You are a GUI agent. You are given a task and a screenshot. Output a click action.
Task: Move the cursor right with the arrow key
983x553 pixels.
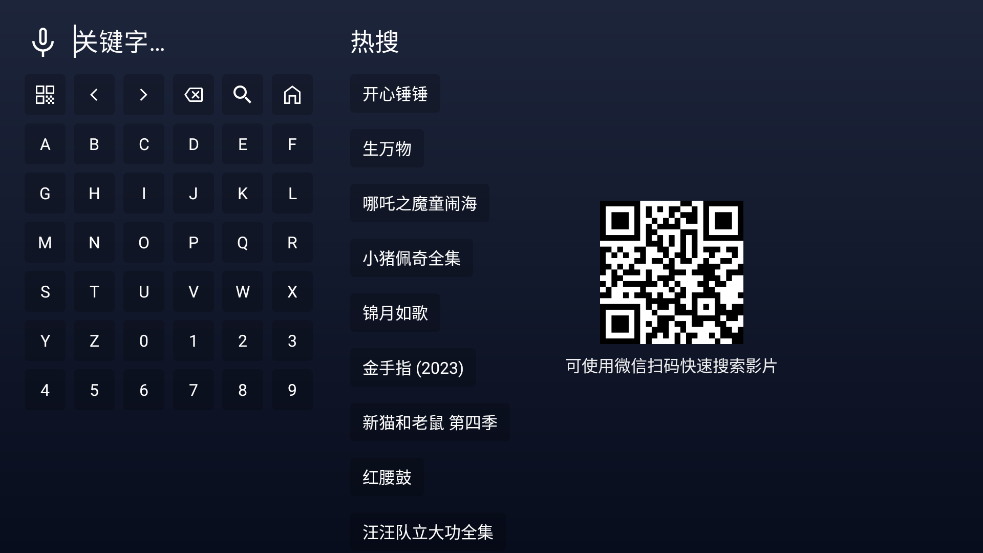coord(143,94)
